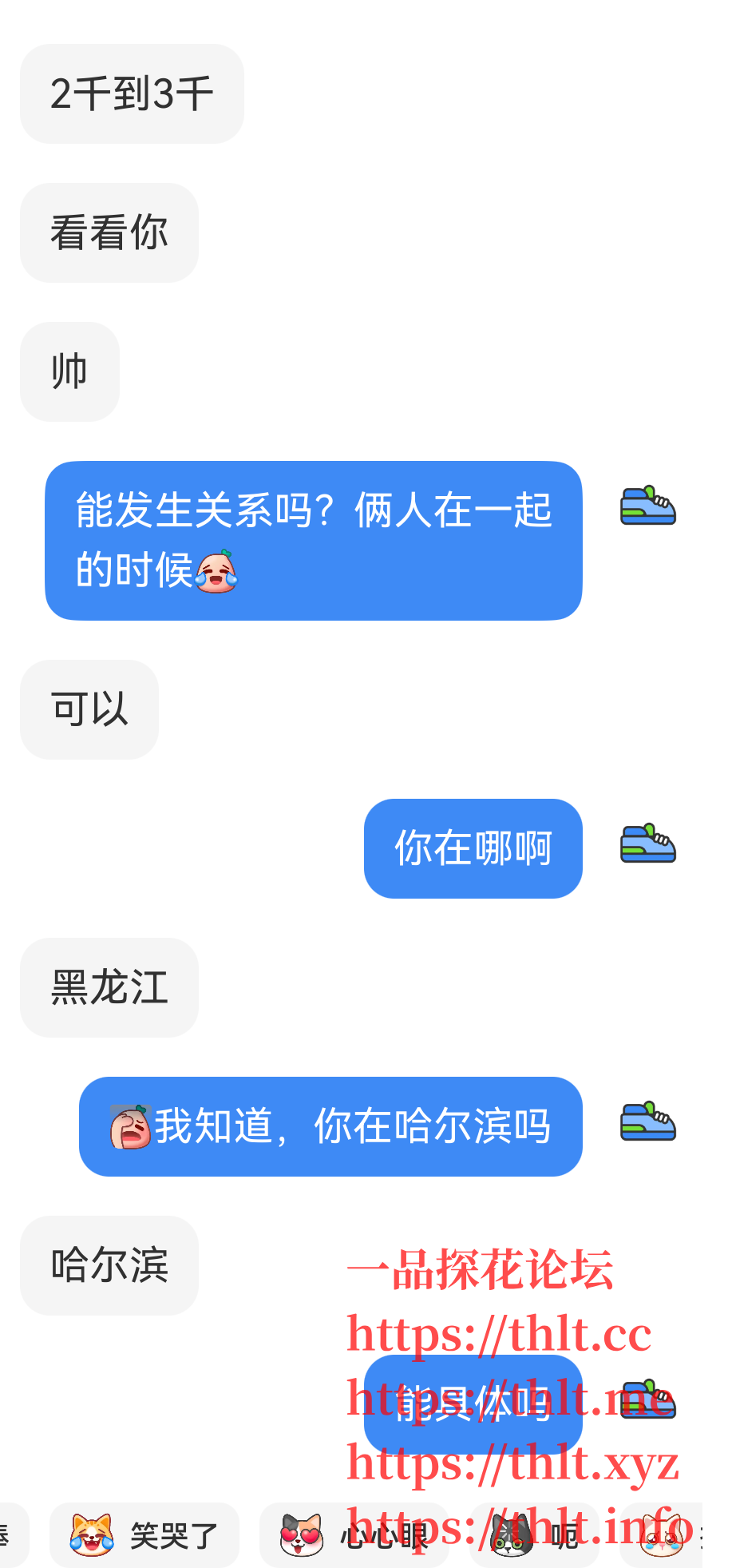The height and width of the screenshot is (1568, 732).
Task: Click the tearful cat emoji at bottom right
Action: point(664,1534)
